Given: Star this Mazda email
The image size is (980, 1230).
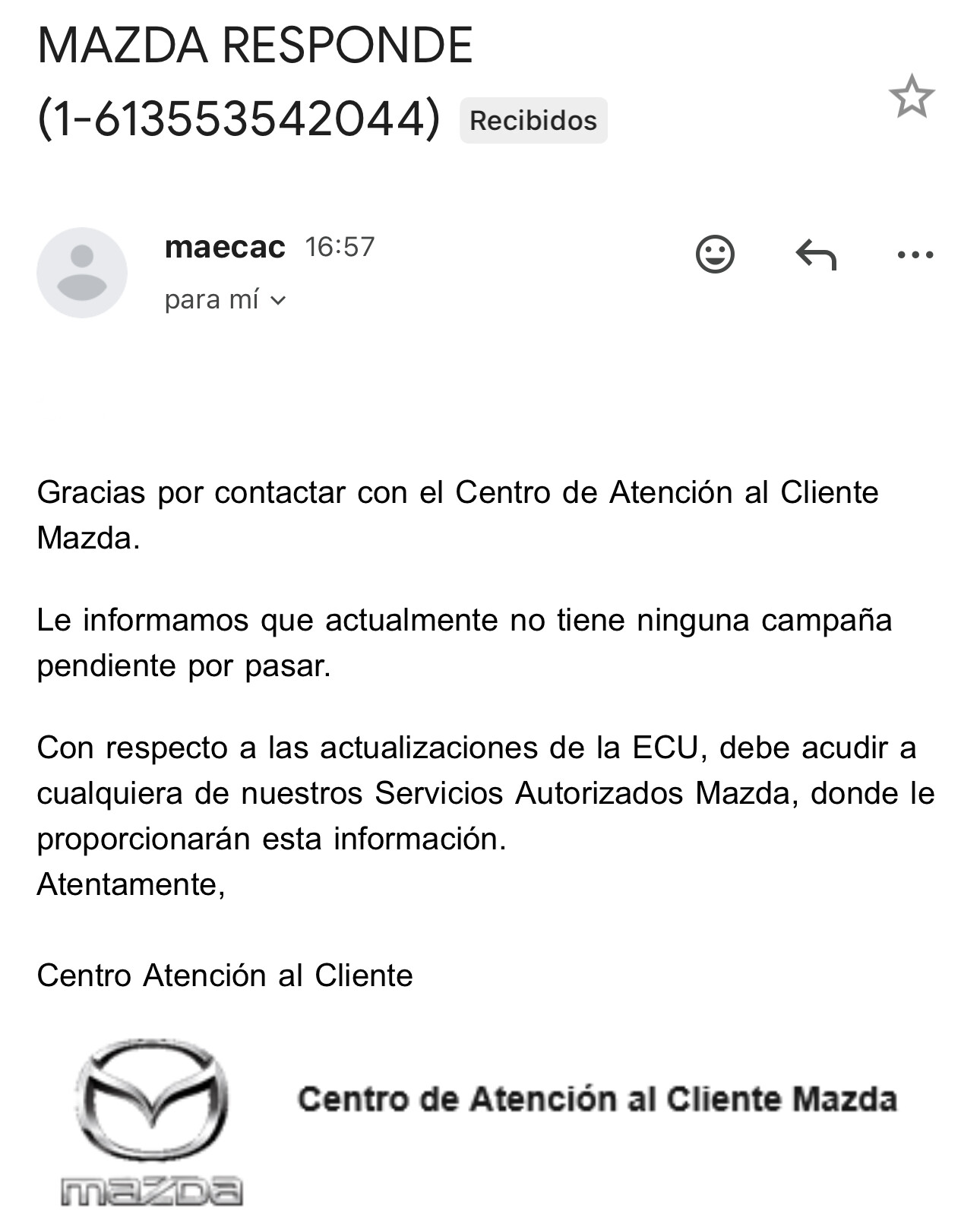Looking at the screenshot, I should coord(911,96).
